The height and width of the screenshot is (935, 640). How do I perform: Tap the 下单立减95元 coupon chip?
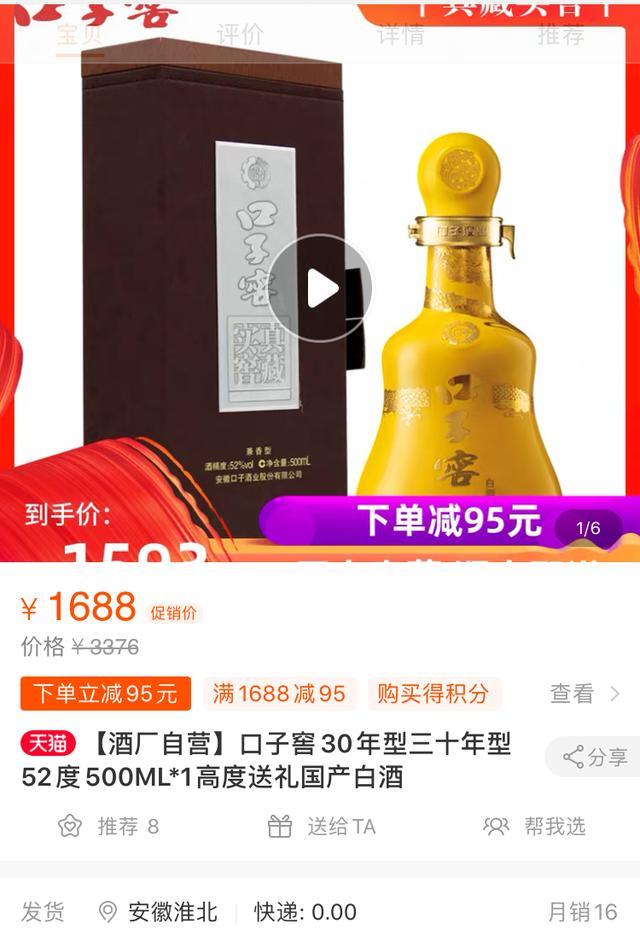(106, 694)
